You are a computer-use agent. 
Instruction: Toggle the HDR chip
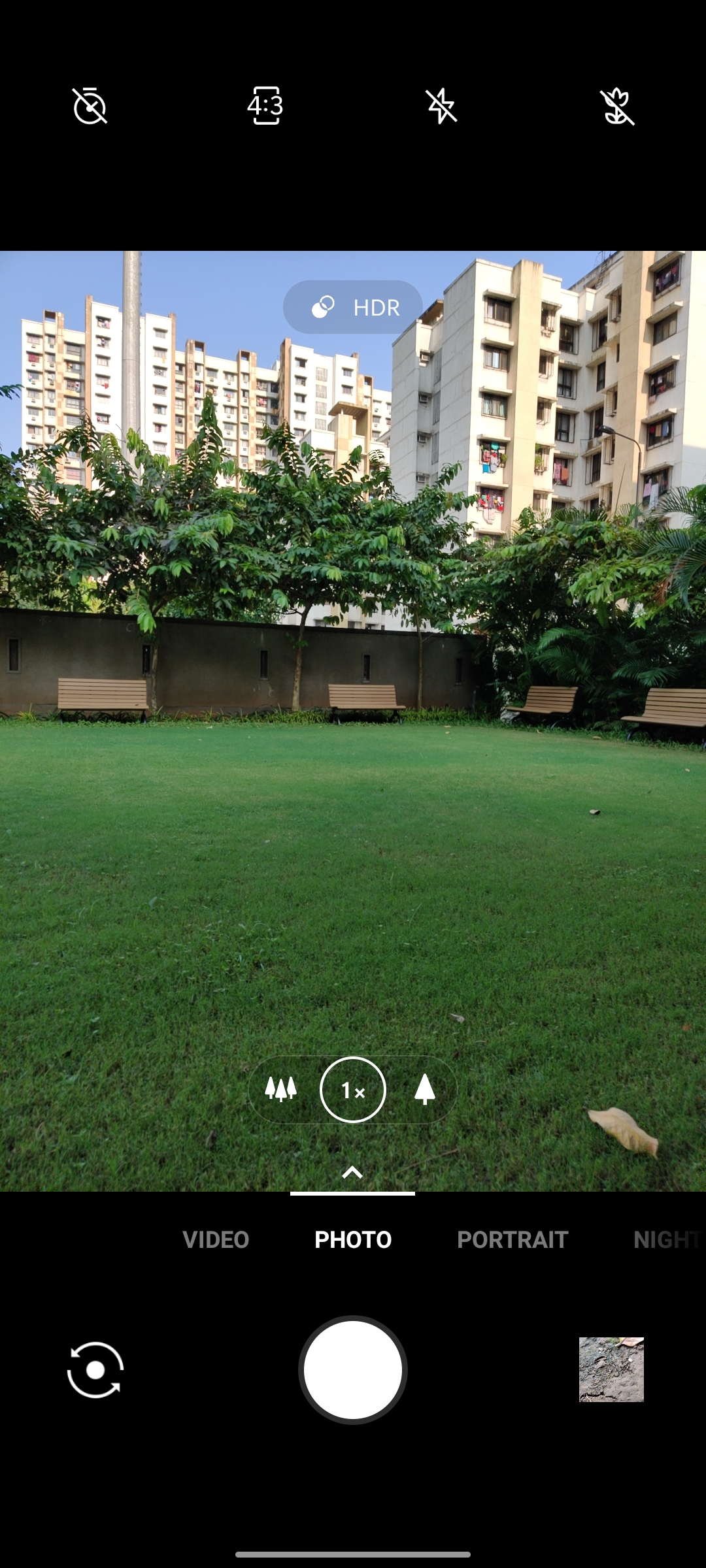click(353, 307)
